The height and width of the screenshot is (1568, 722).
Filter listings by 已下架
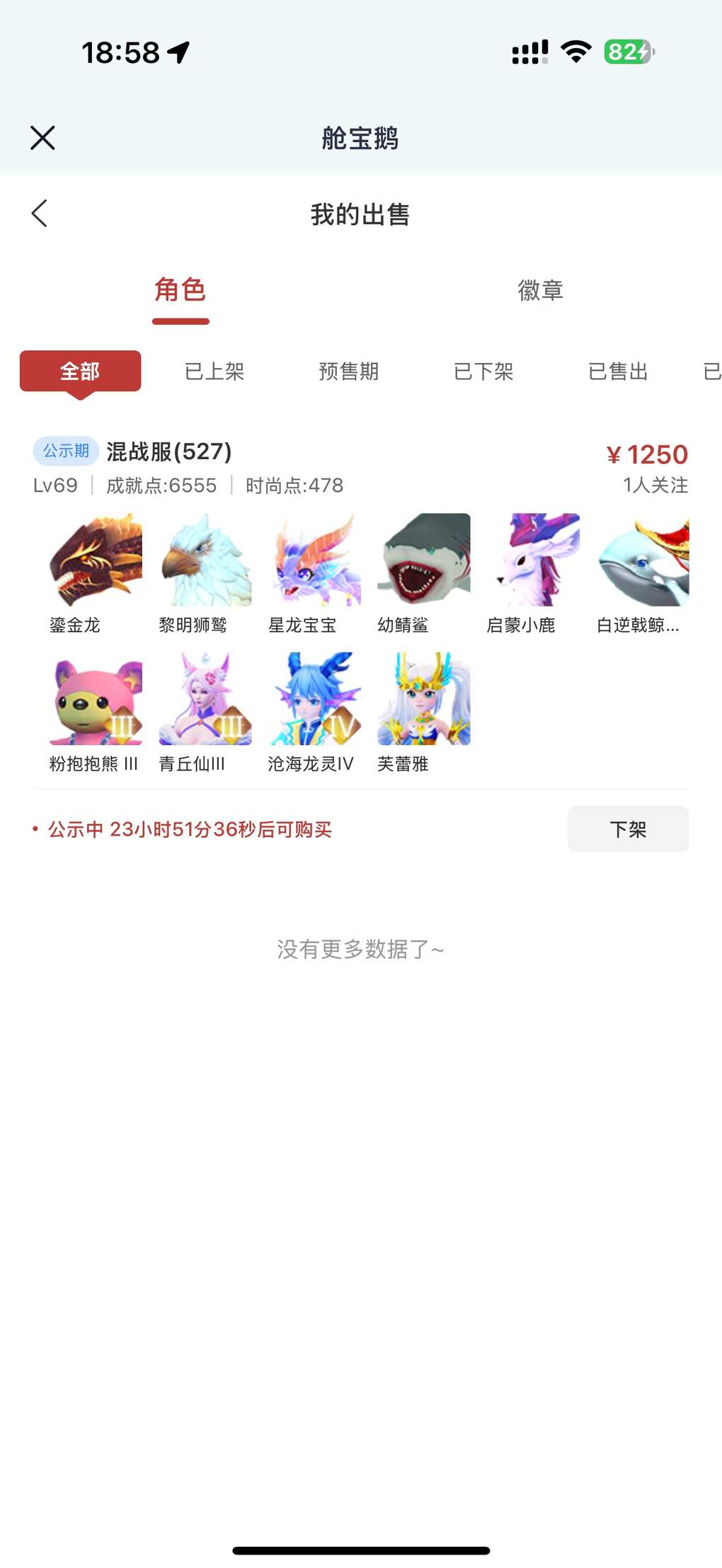pyautogui.click(x=483, y=371)
